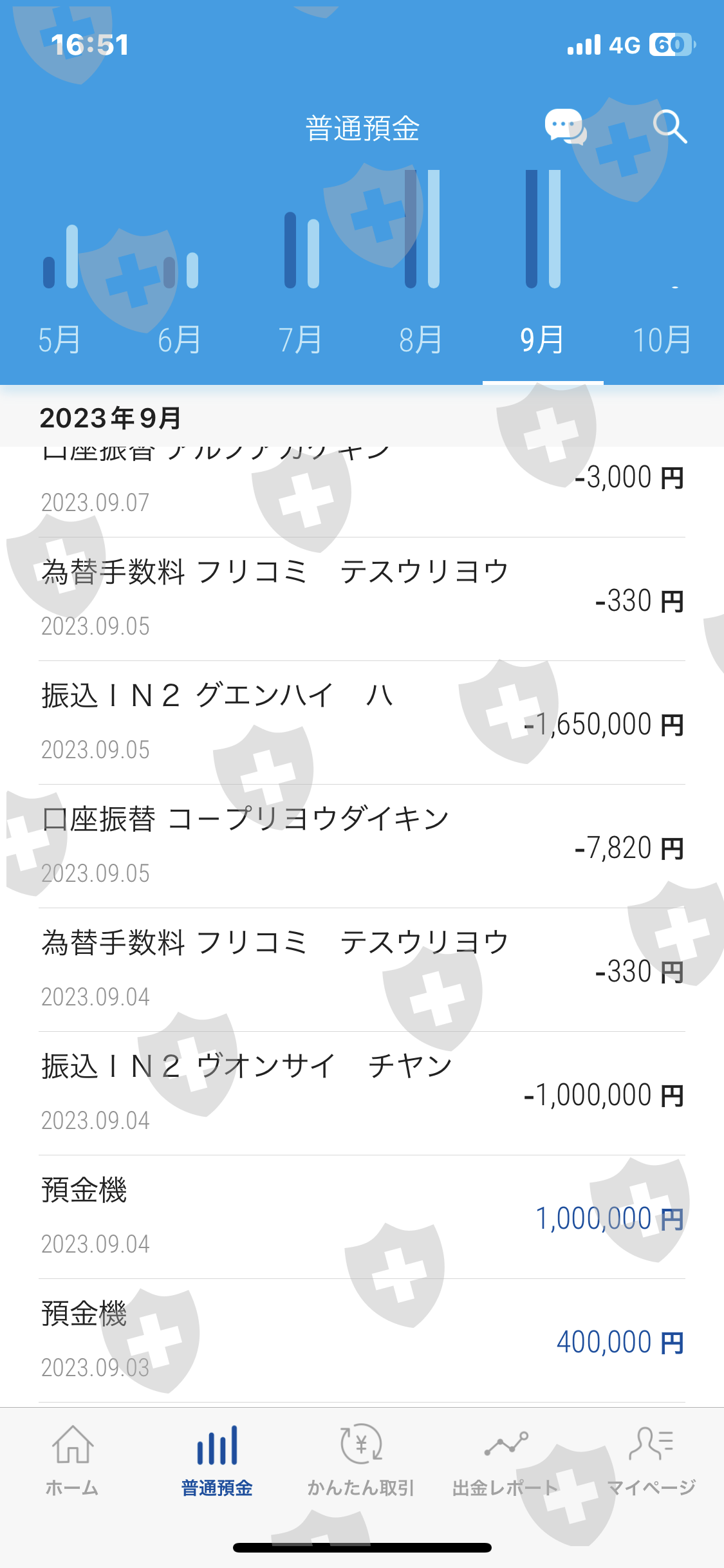
Task: Show transactions for 7月
Action: pyautogui.click(x=300, y=340)
